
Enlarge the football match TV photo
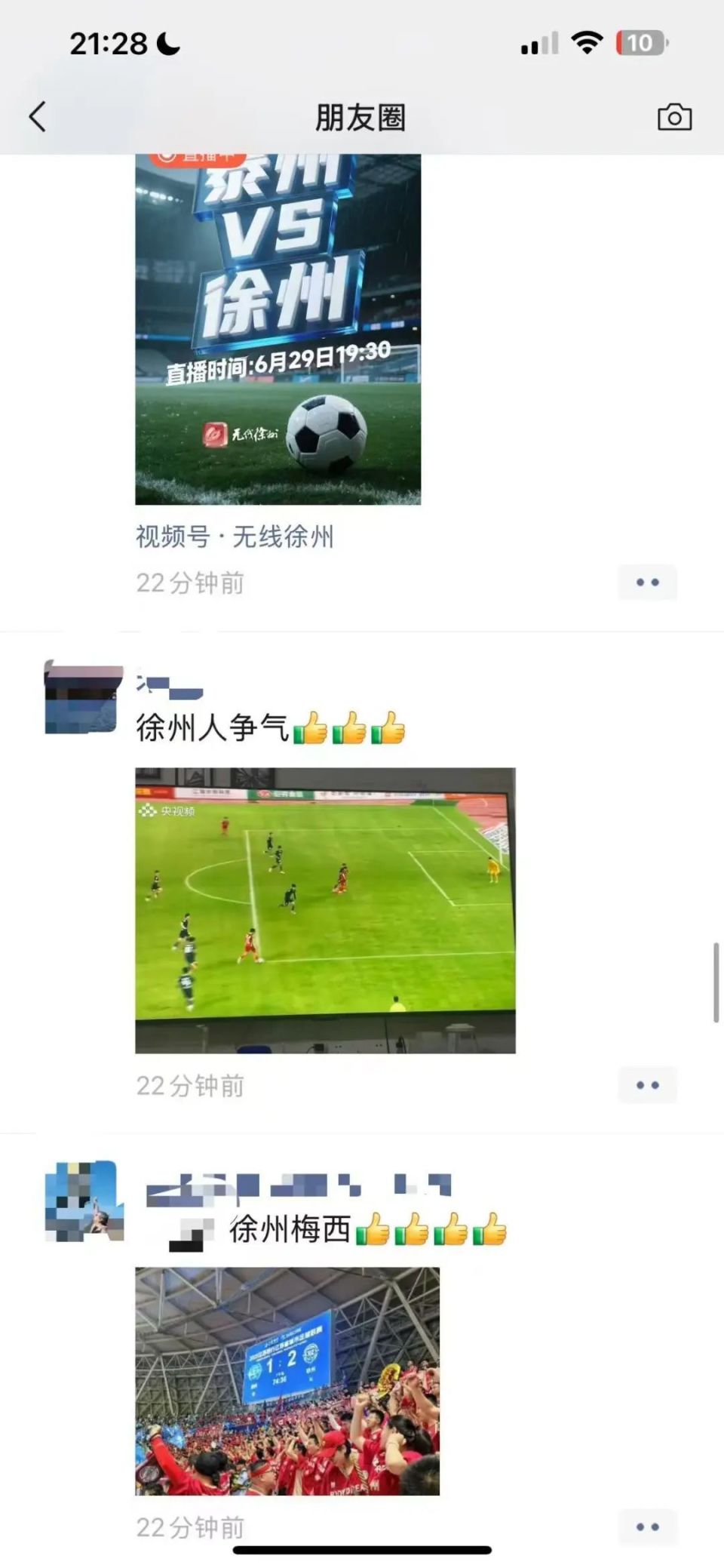click(325, 910)
